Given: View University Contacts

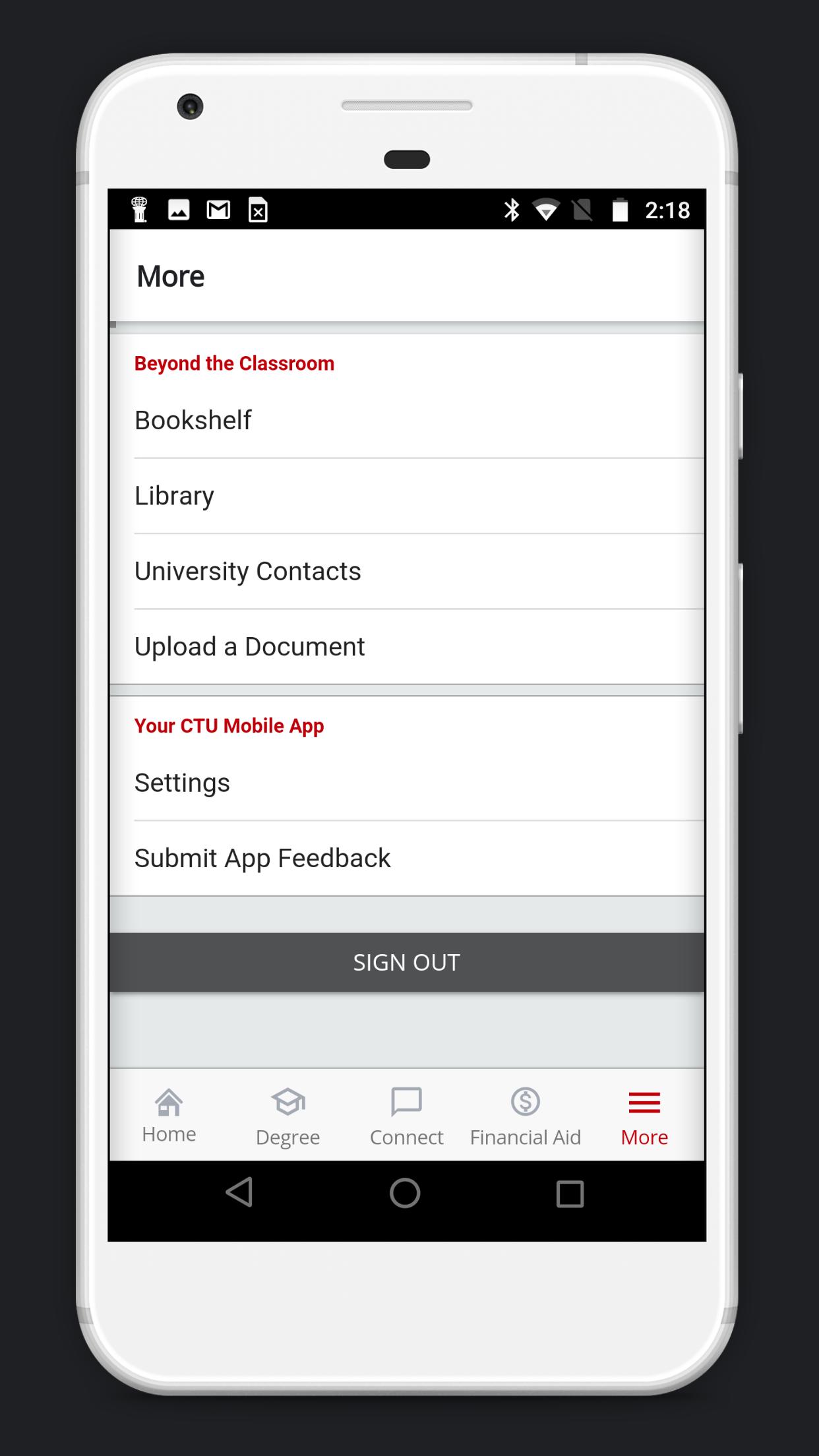Looking at the screenshot, I should click(x=407, y=571).
